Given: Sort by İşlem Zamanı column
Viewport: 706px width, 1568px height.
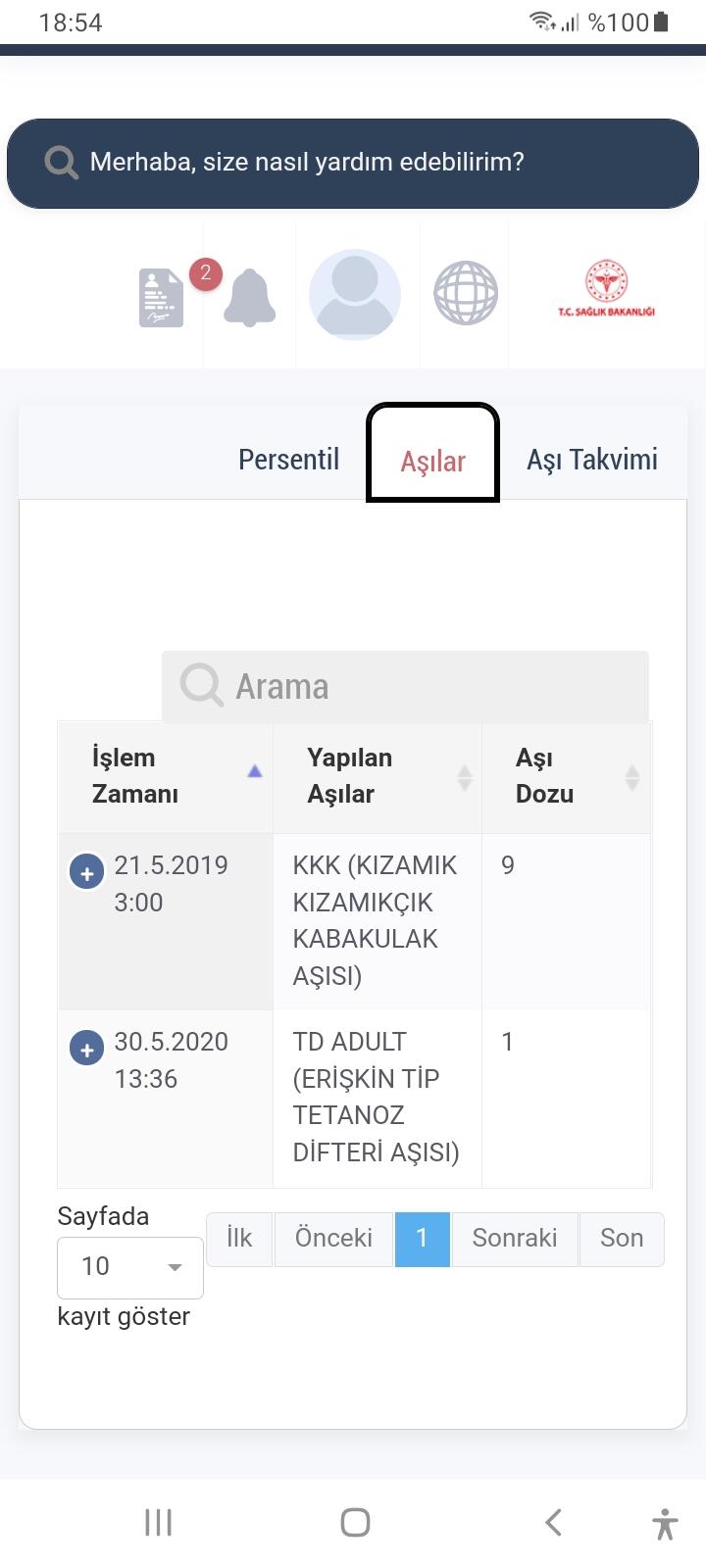Looking at the screenshot, I should (166, 776).
